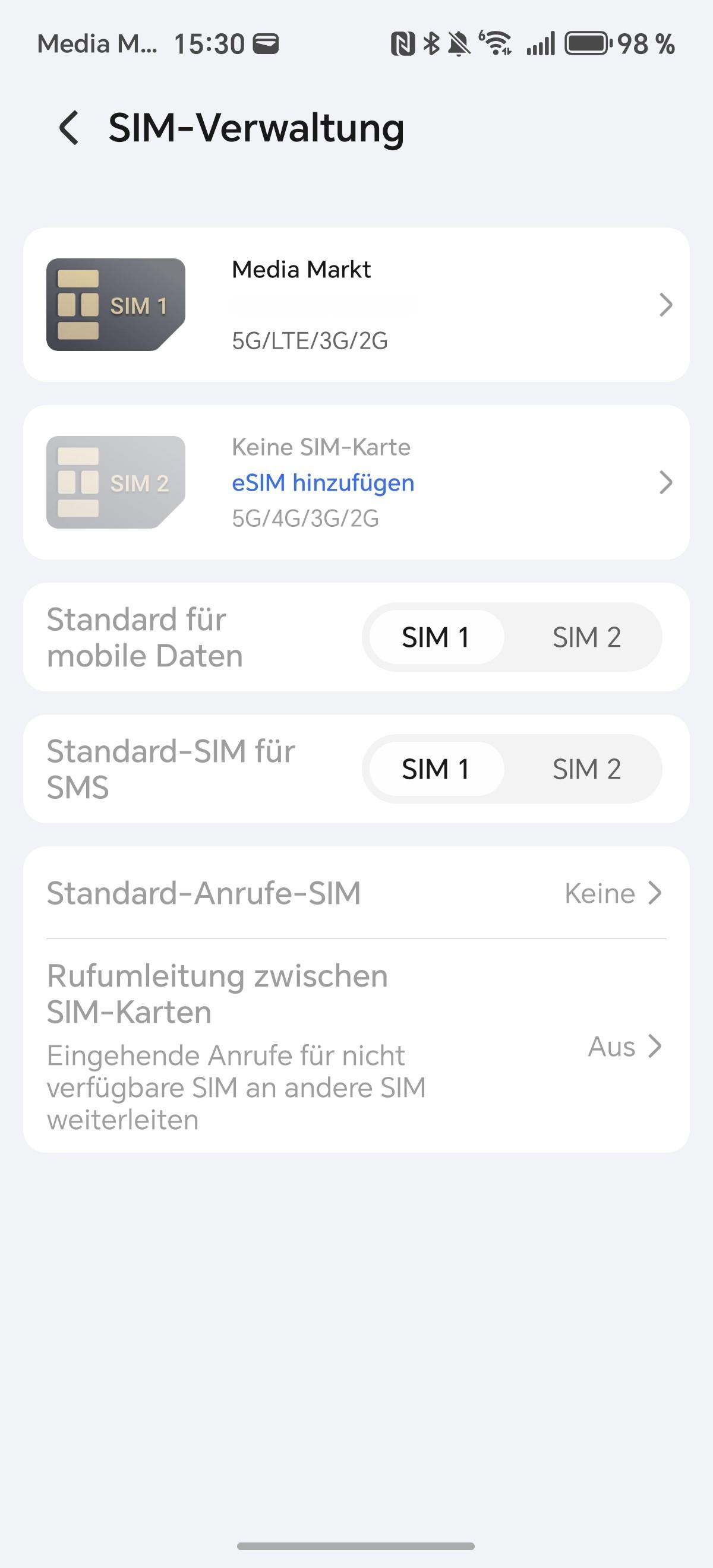Screen dimensions: 713x1568
Task: Tap the eSIM hinzufügen link
Action: tap(323, 483)
